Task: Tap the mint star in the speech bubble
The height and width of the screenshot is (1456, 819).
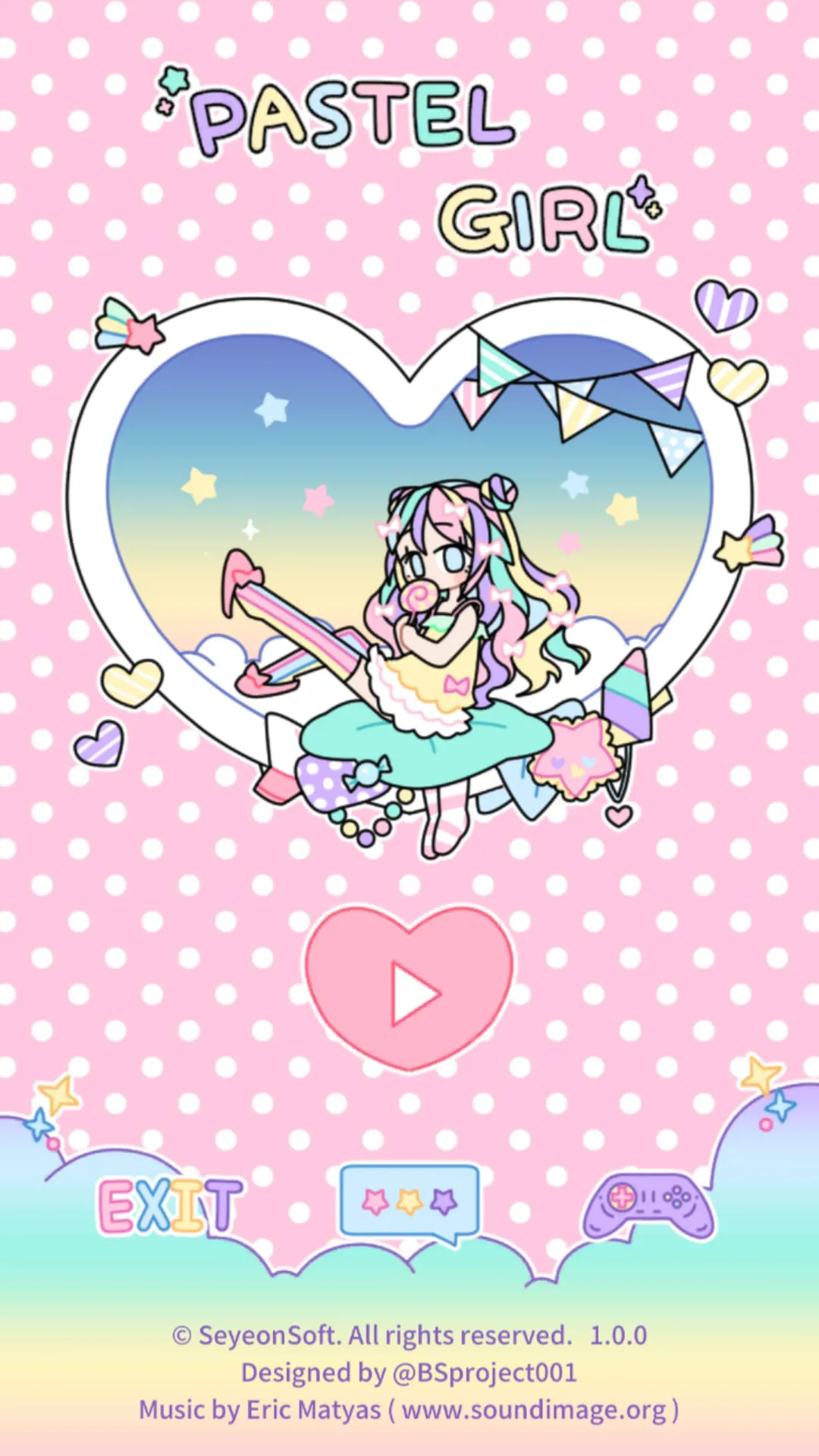Action: [x=443, y=1200]
